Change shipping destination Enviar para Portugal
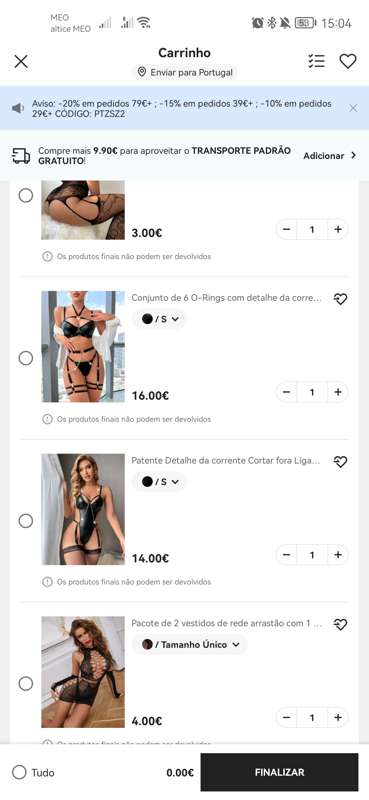 (185, 72)
